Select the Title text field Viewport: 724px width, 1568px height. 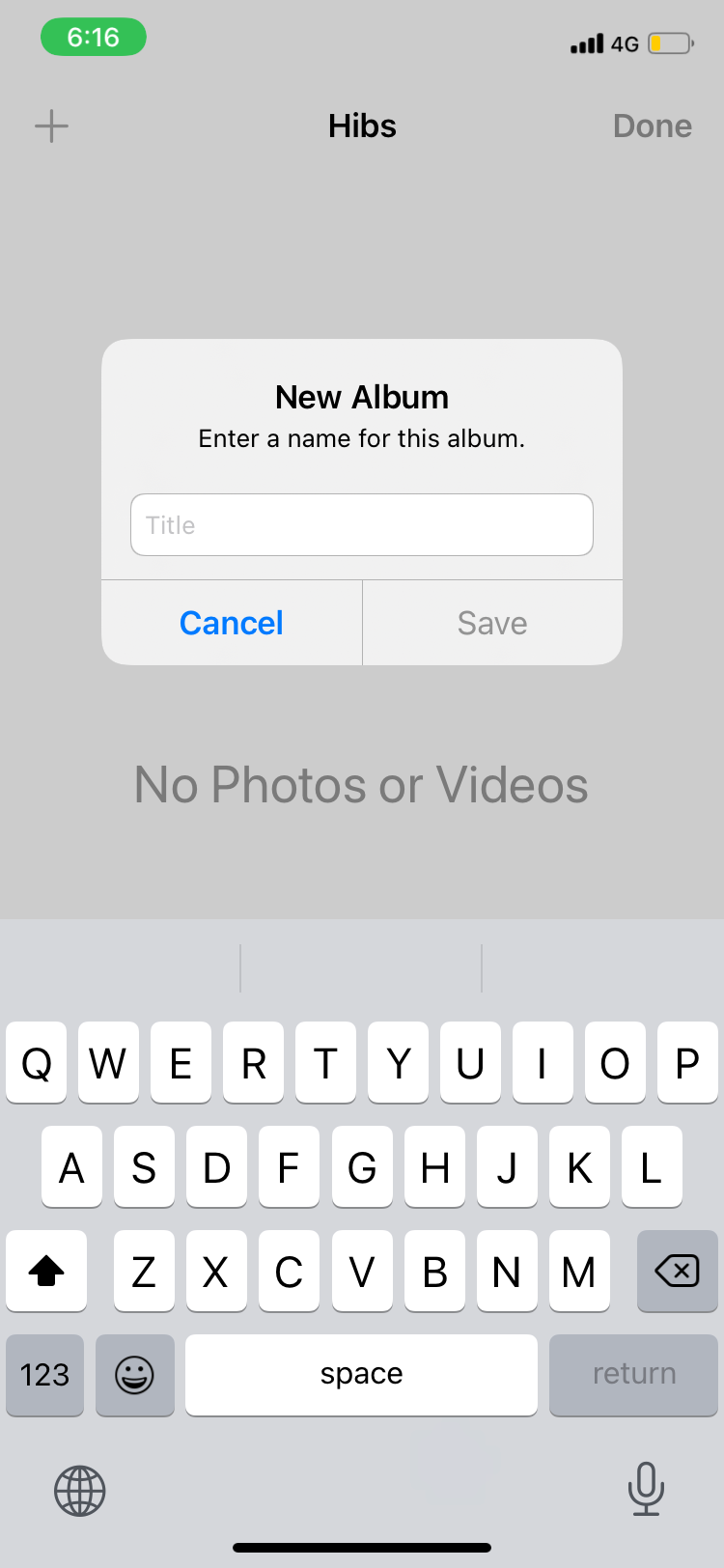(x=361, y=524)
